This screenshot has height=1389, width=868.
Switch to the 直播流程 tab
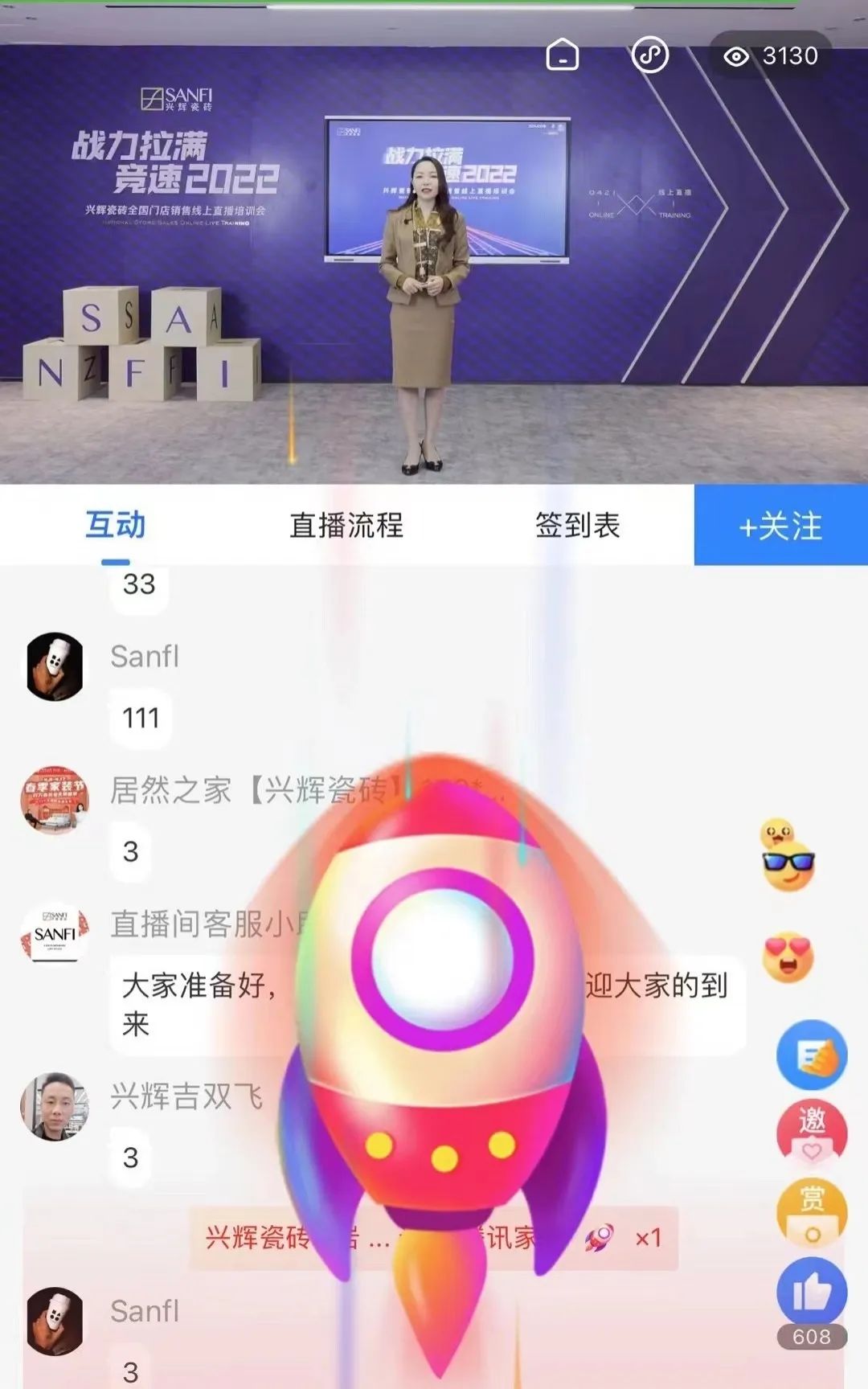346,525
